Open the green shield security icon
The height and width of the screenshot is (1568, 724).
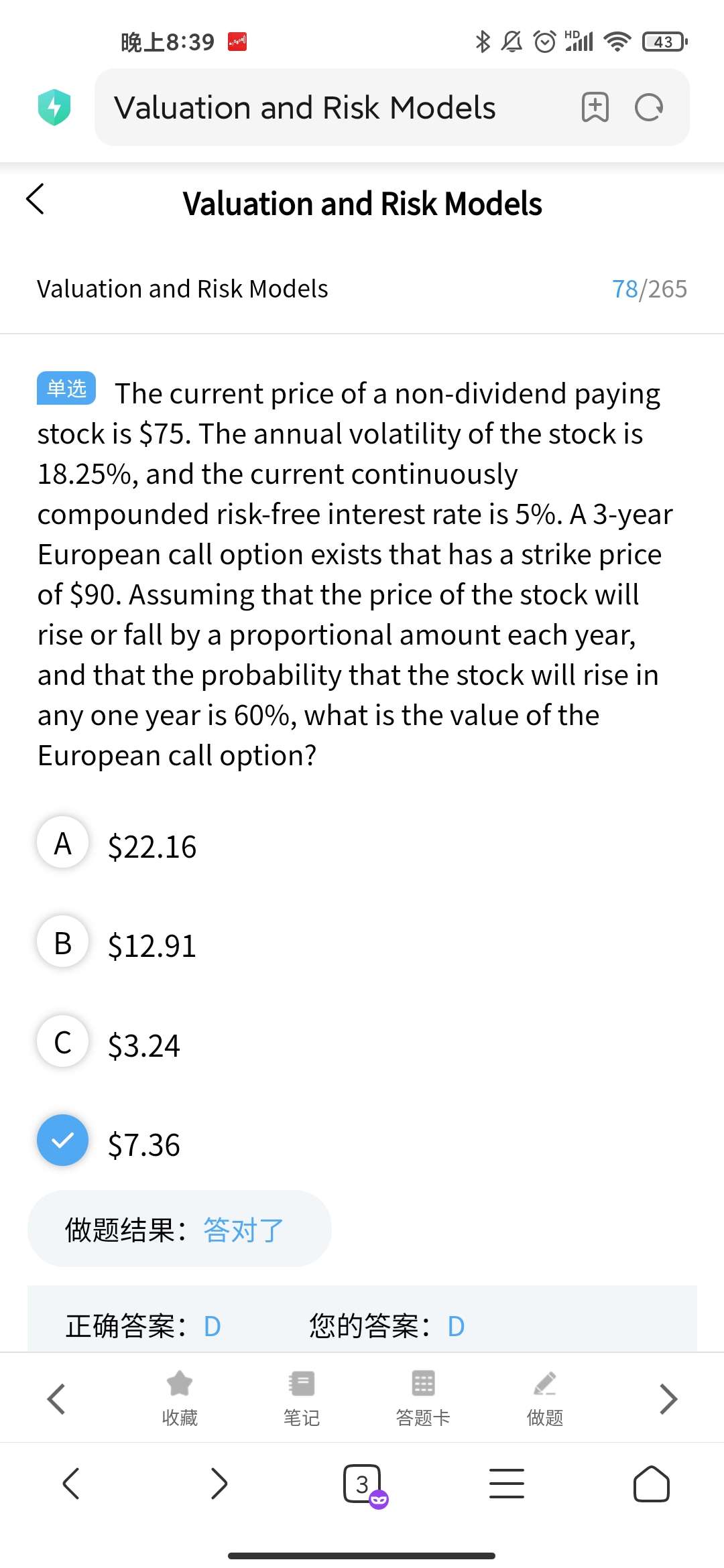coord(54,107)
